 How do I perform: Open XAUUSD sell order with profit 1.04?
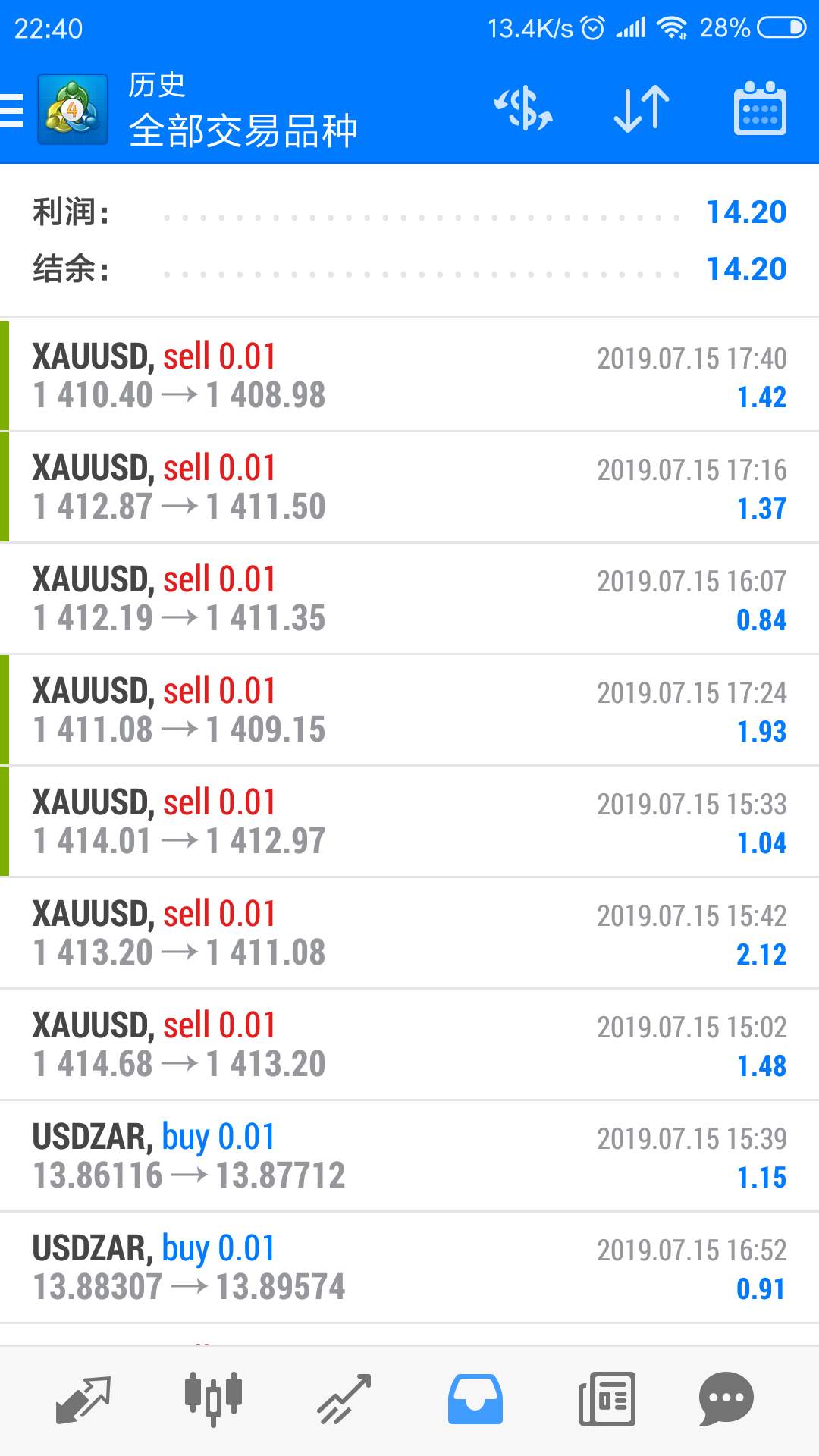(409, 821)
